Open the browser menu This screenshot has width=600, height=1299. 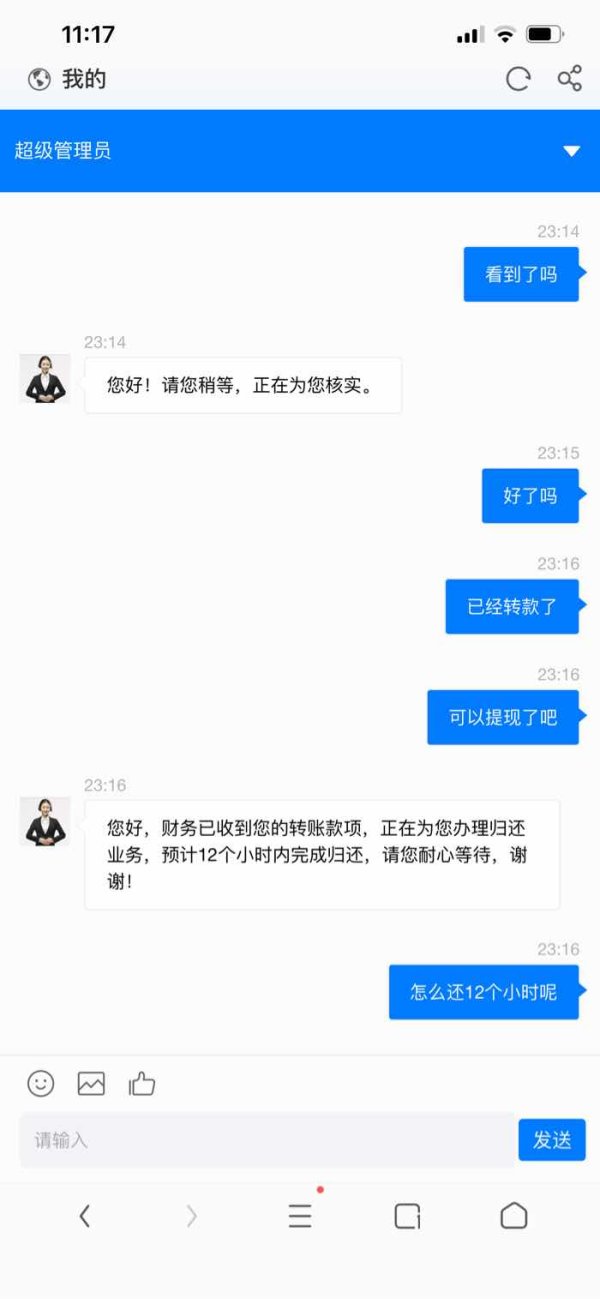click(300, 1216)
